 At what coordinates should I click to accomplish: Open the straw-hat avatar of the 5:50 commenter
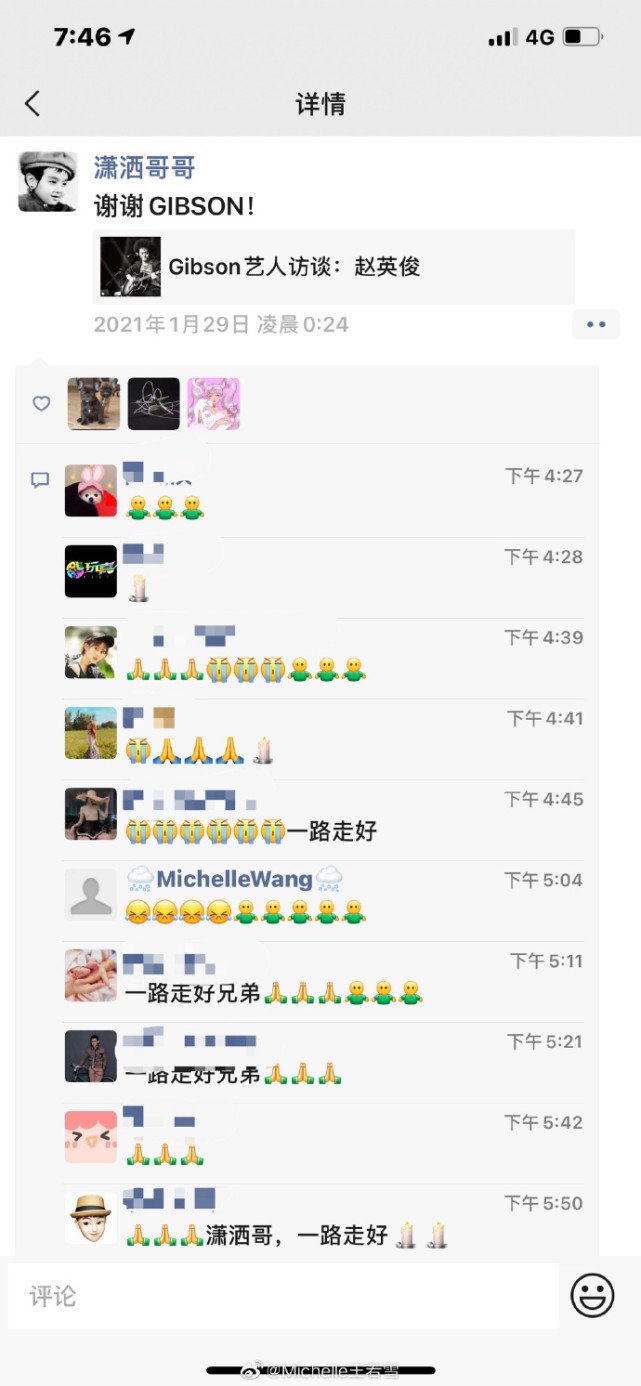click(x=90, y=1218)
